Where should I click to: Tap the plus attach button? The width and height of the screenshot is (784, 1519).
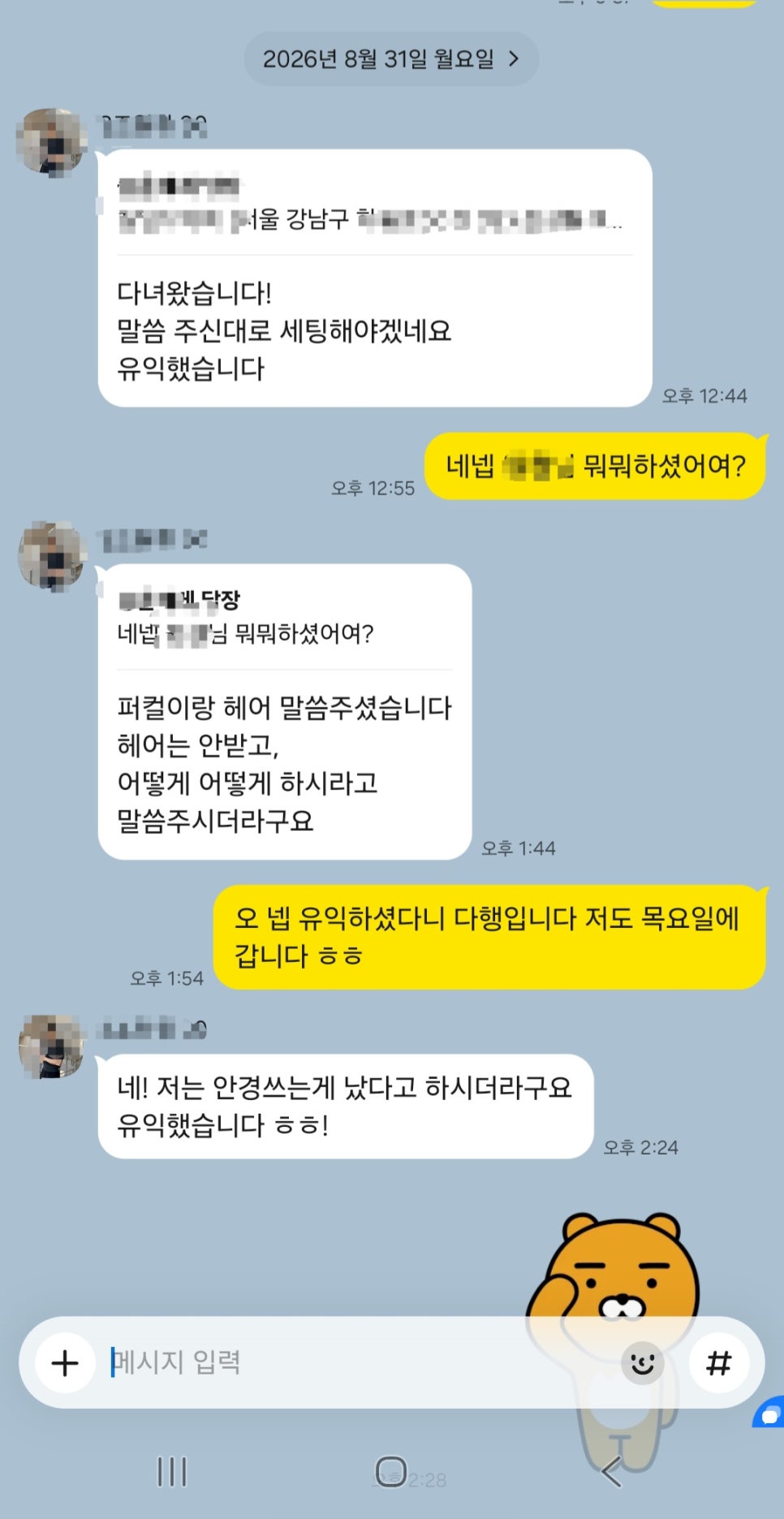65,1363
